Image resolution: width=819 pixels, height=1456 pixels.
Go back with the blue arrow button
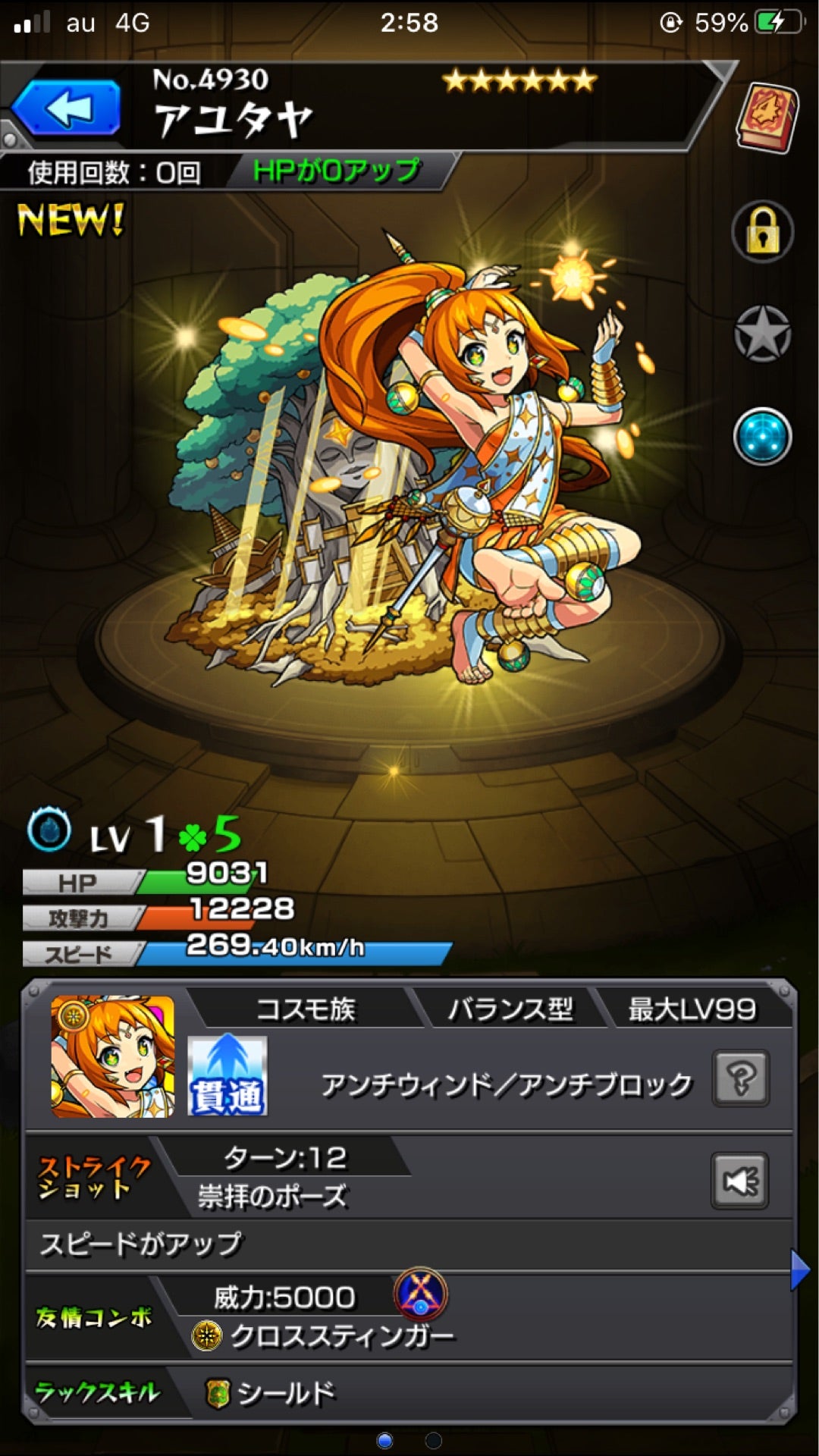point(67,108)
